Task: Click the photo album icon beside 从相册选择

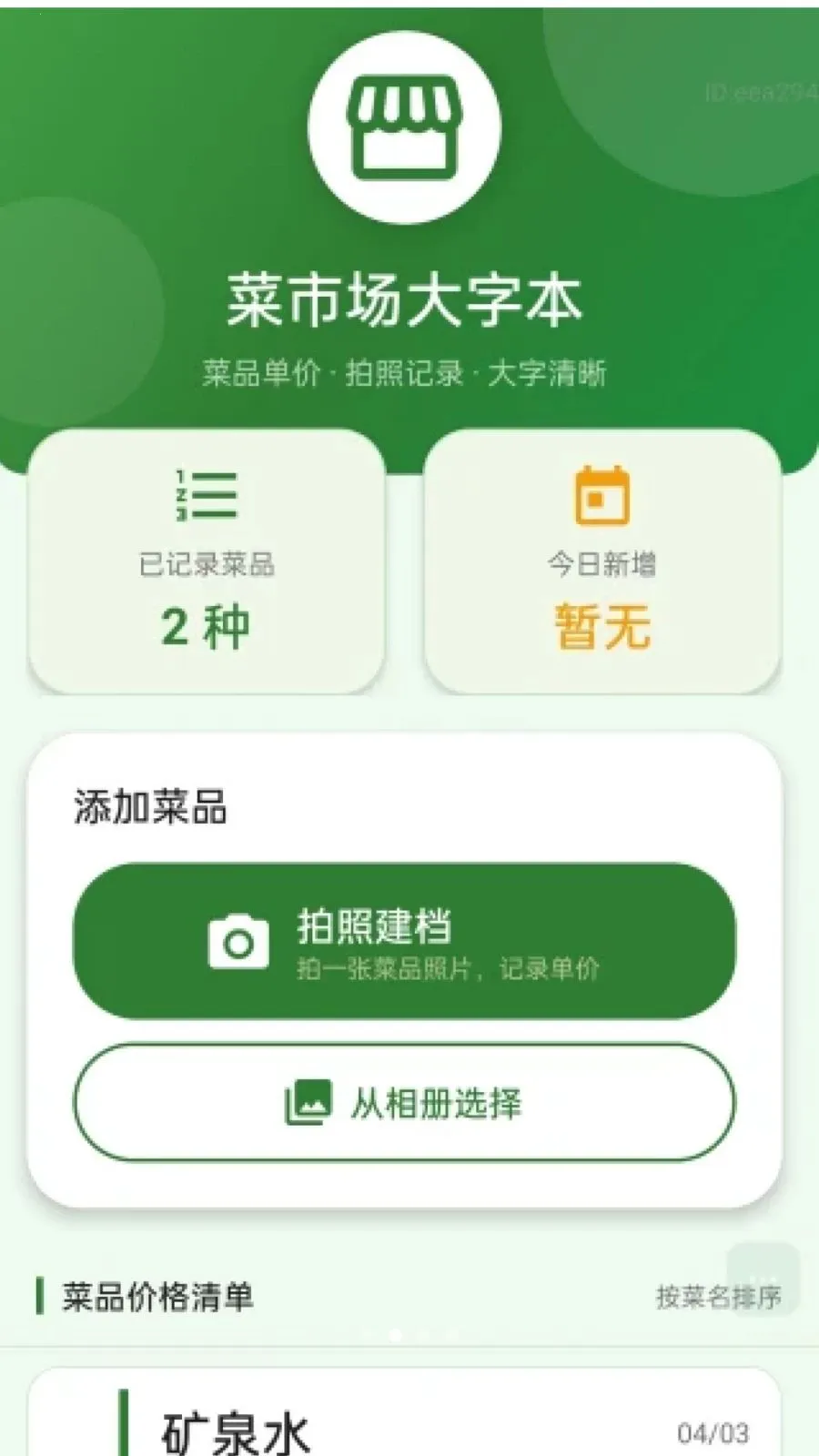Action: tap(308, 1101)
